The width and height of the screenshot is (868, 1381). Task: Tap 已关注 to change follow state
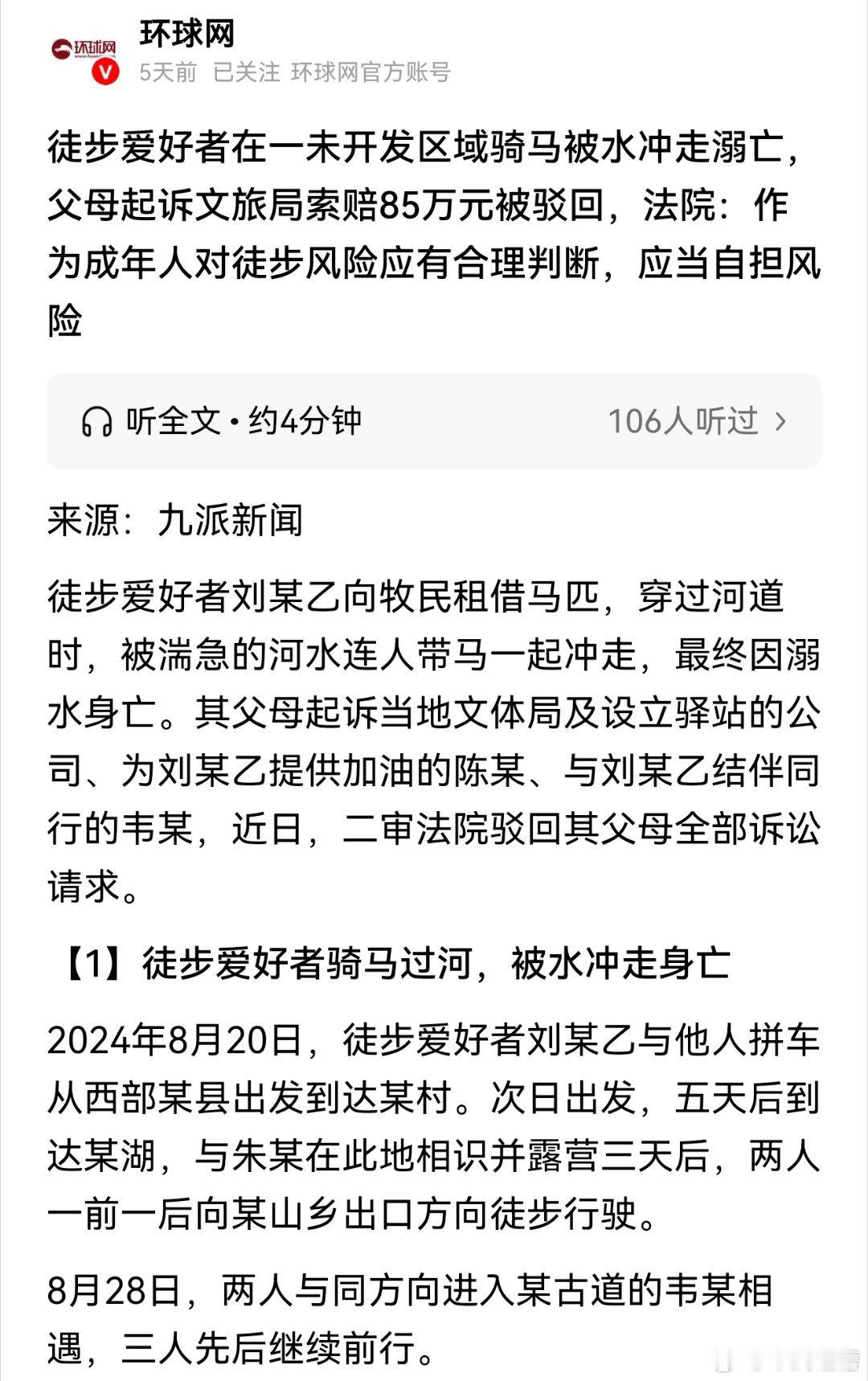click(245, 73)
